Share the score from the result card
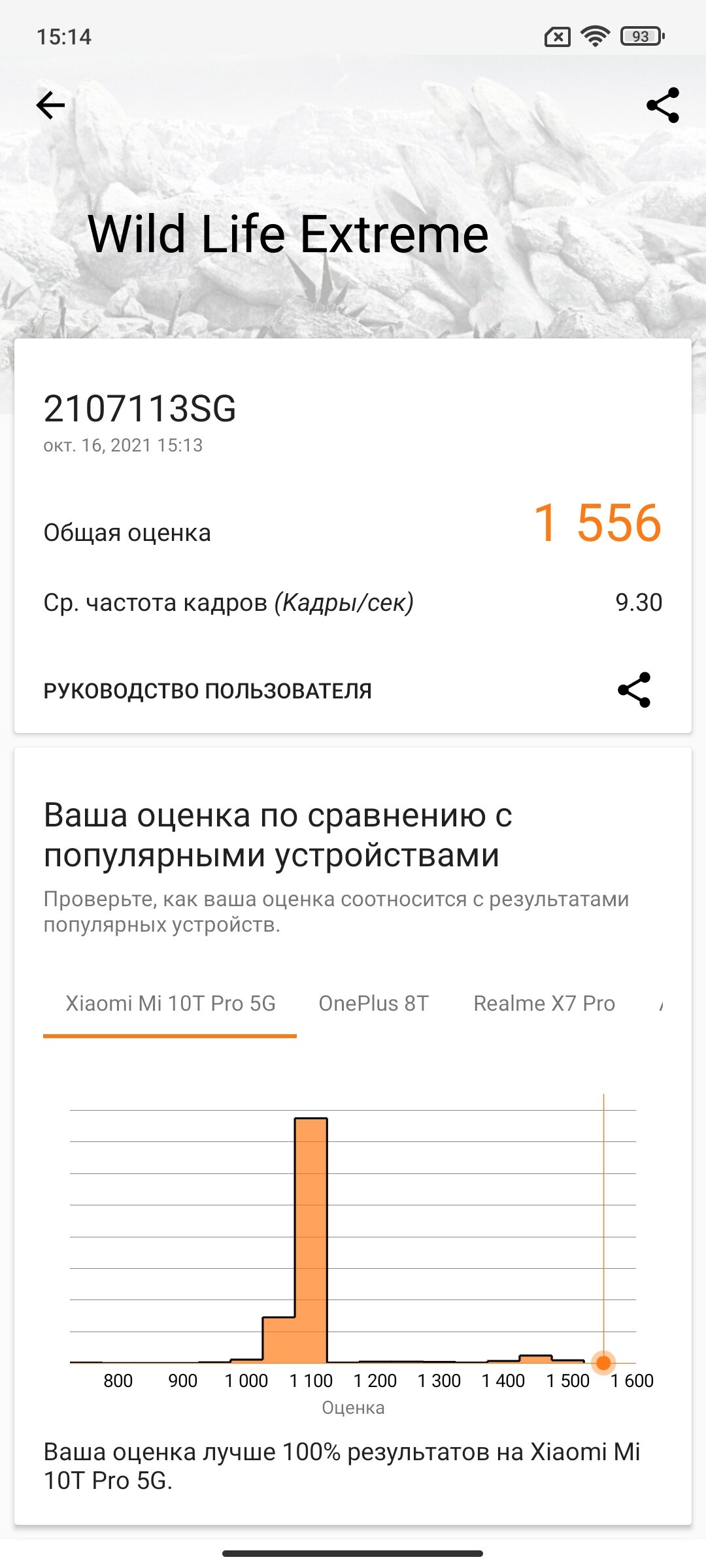Screen dimensions: 706x1568 634,690
